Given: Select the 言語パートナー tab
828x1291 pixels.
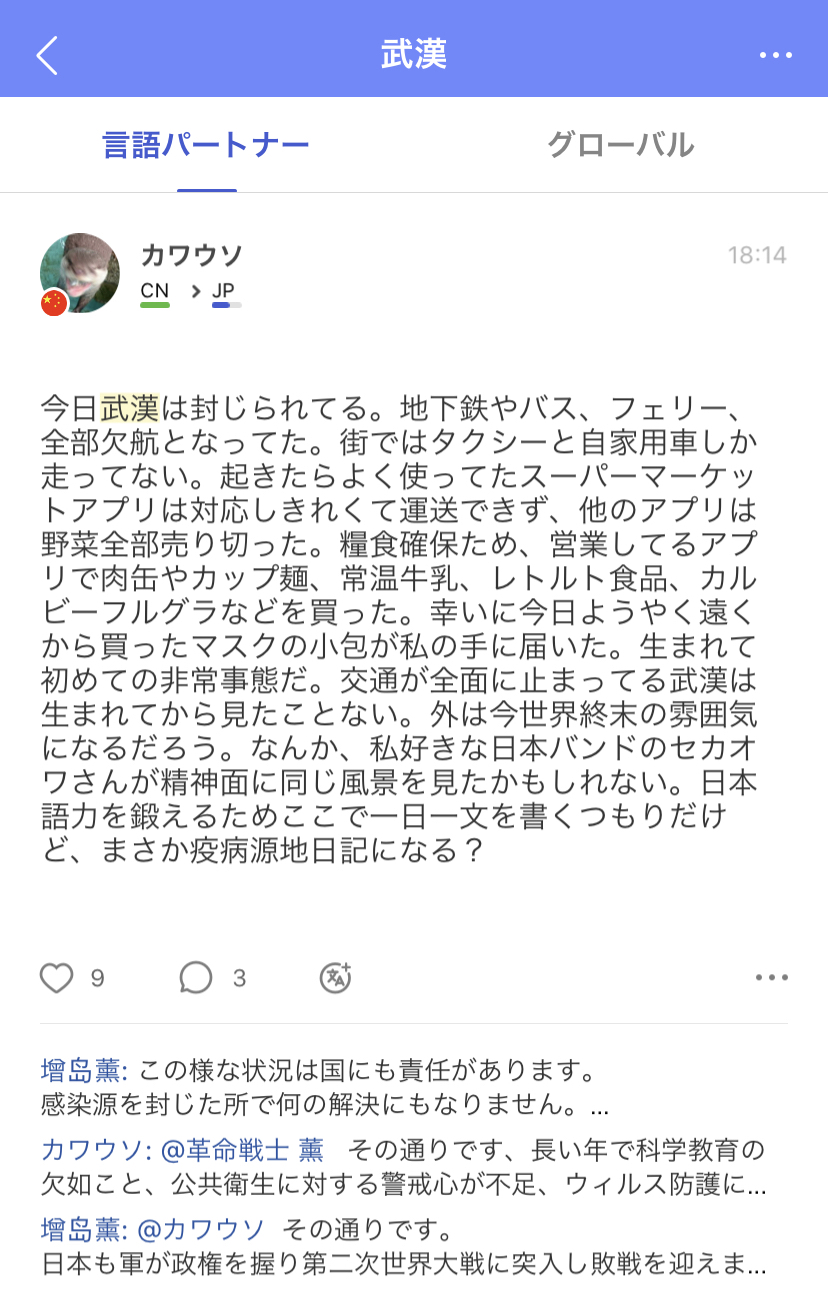Looking at the screenshot, I should [x=206, y=146].
